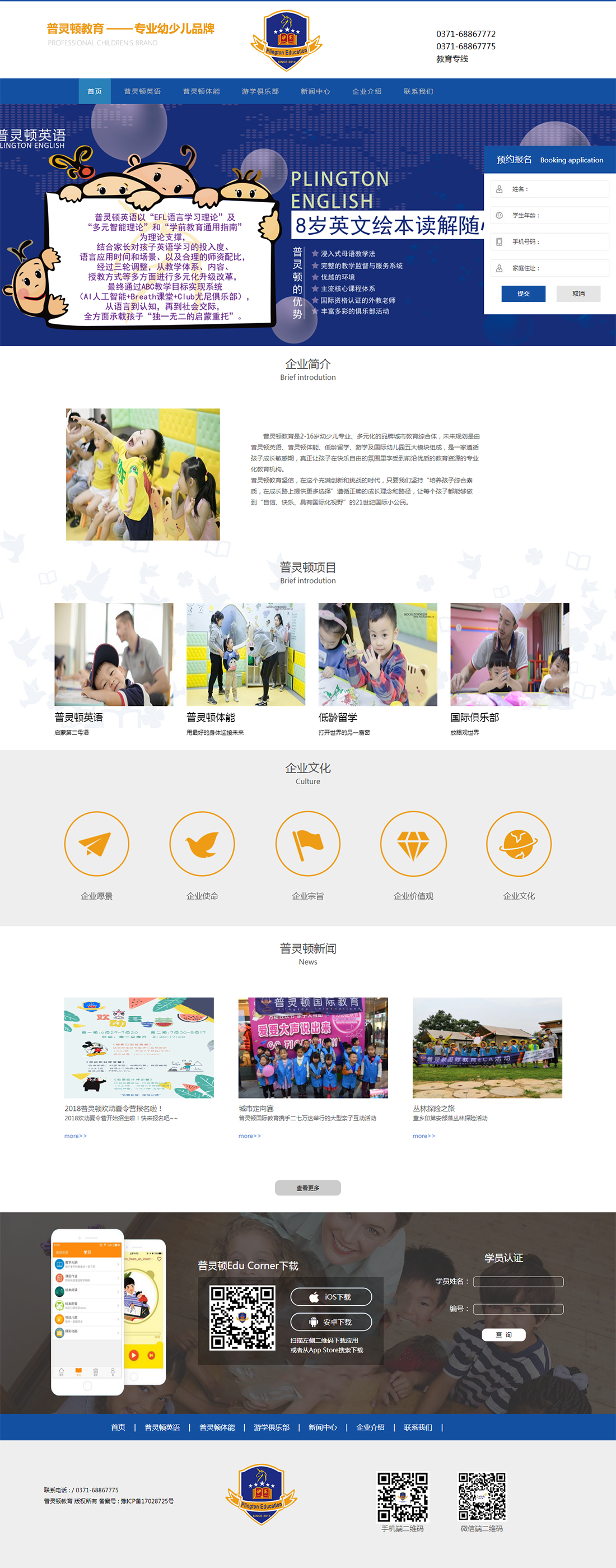This screenshot has width=616, height=1568.
Task: Read more about 城市定向赛 news
Action: pos(249,1136)
